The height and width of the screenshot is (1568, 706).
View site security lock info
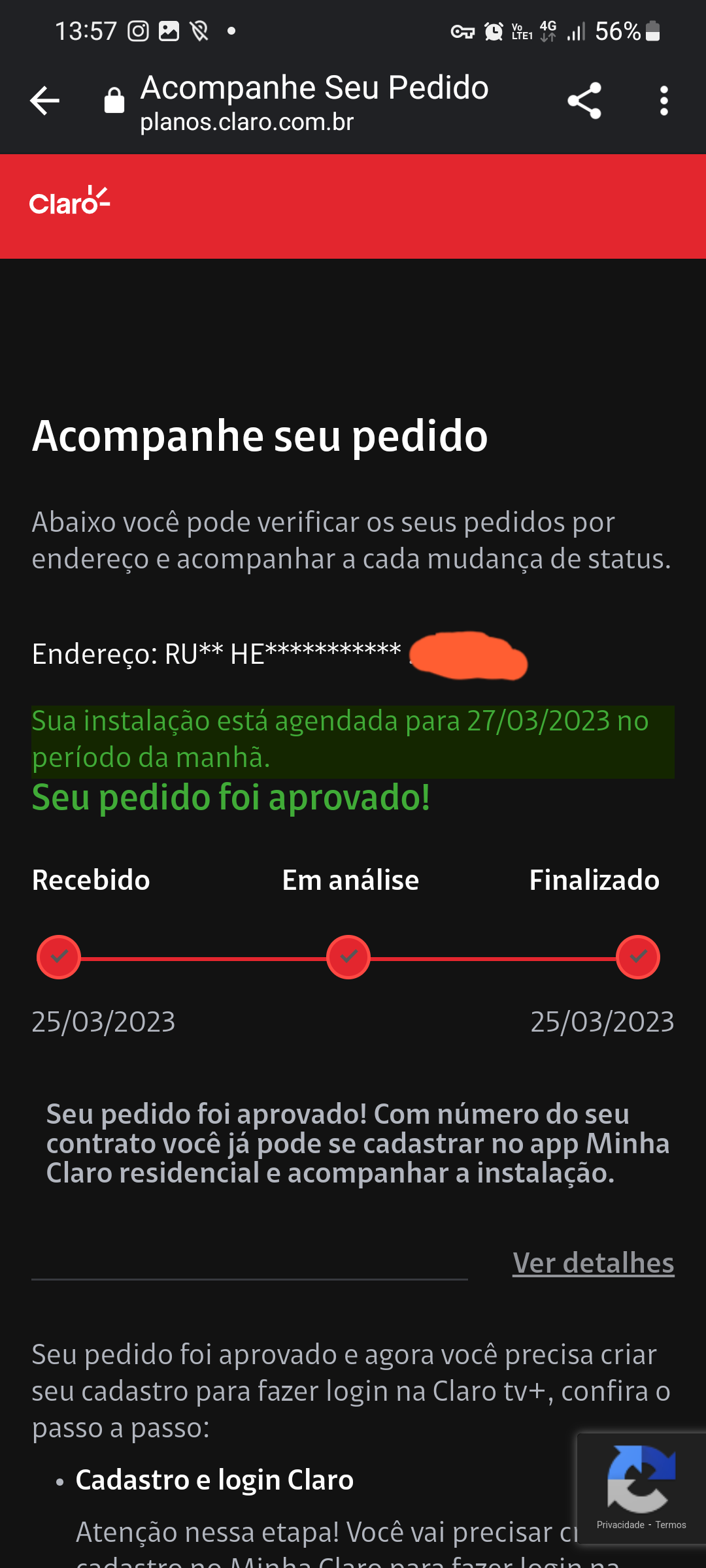pos(114,101)
